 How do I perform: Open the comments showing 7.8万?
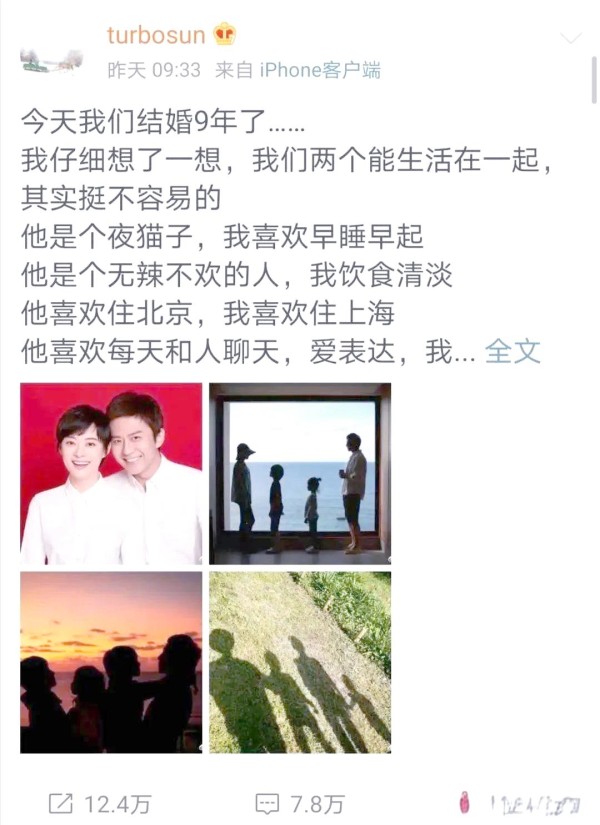pyautogui.click(x=300, y=802)
